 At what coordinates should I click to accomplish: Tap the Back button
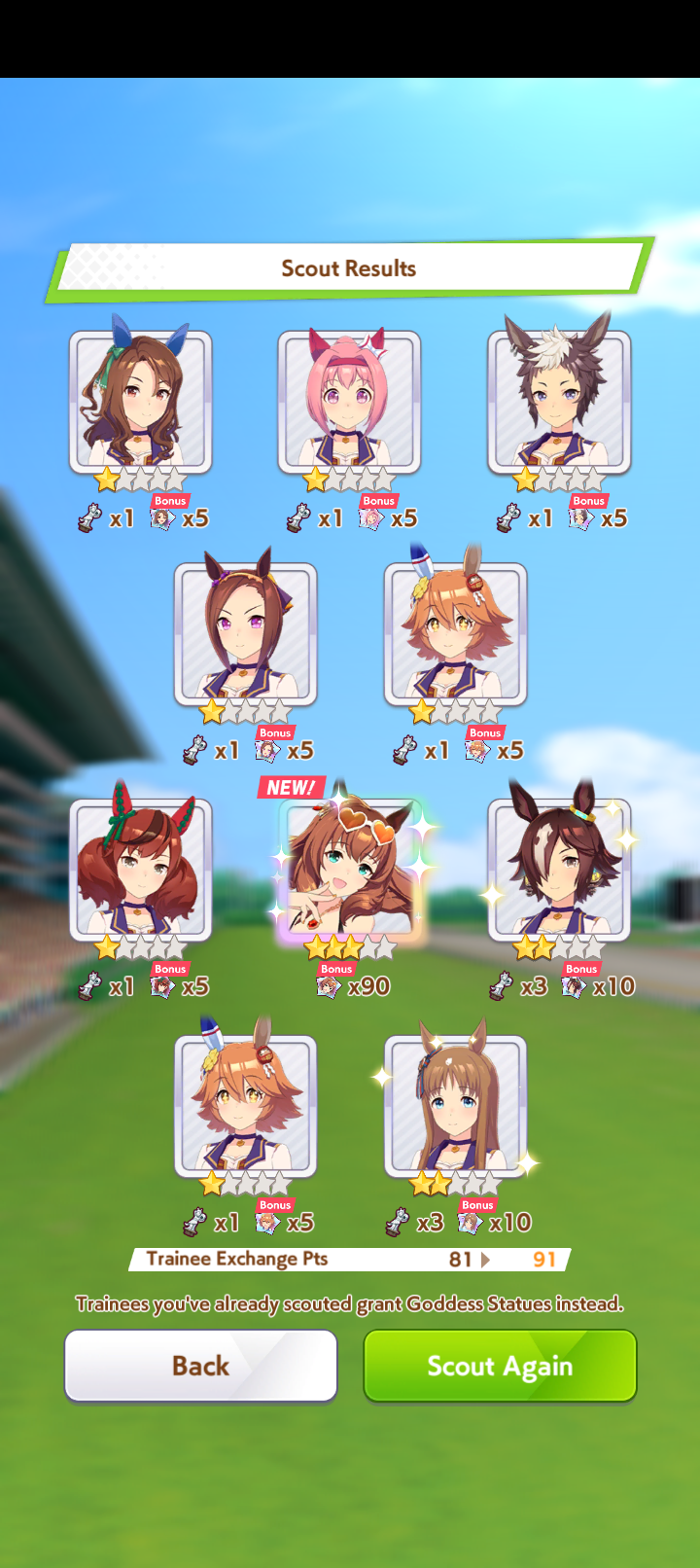200,1366
